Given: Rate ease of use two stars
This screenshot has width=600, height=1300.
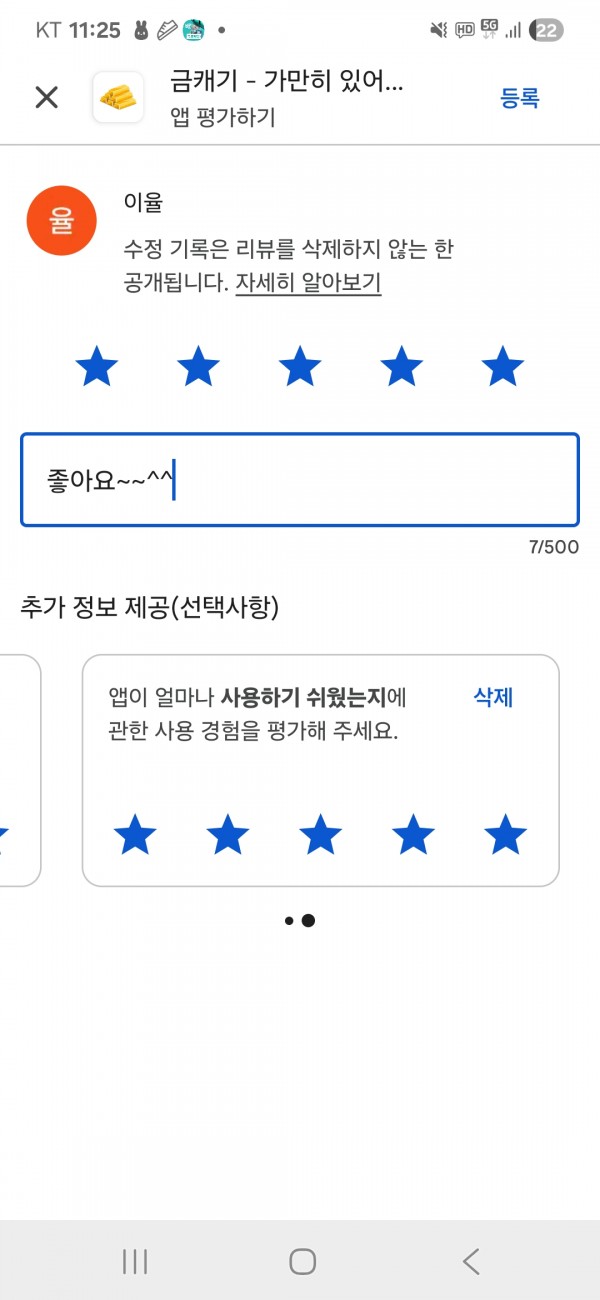Looking at the screenshot, I should point(228,834).
